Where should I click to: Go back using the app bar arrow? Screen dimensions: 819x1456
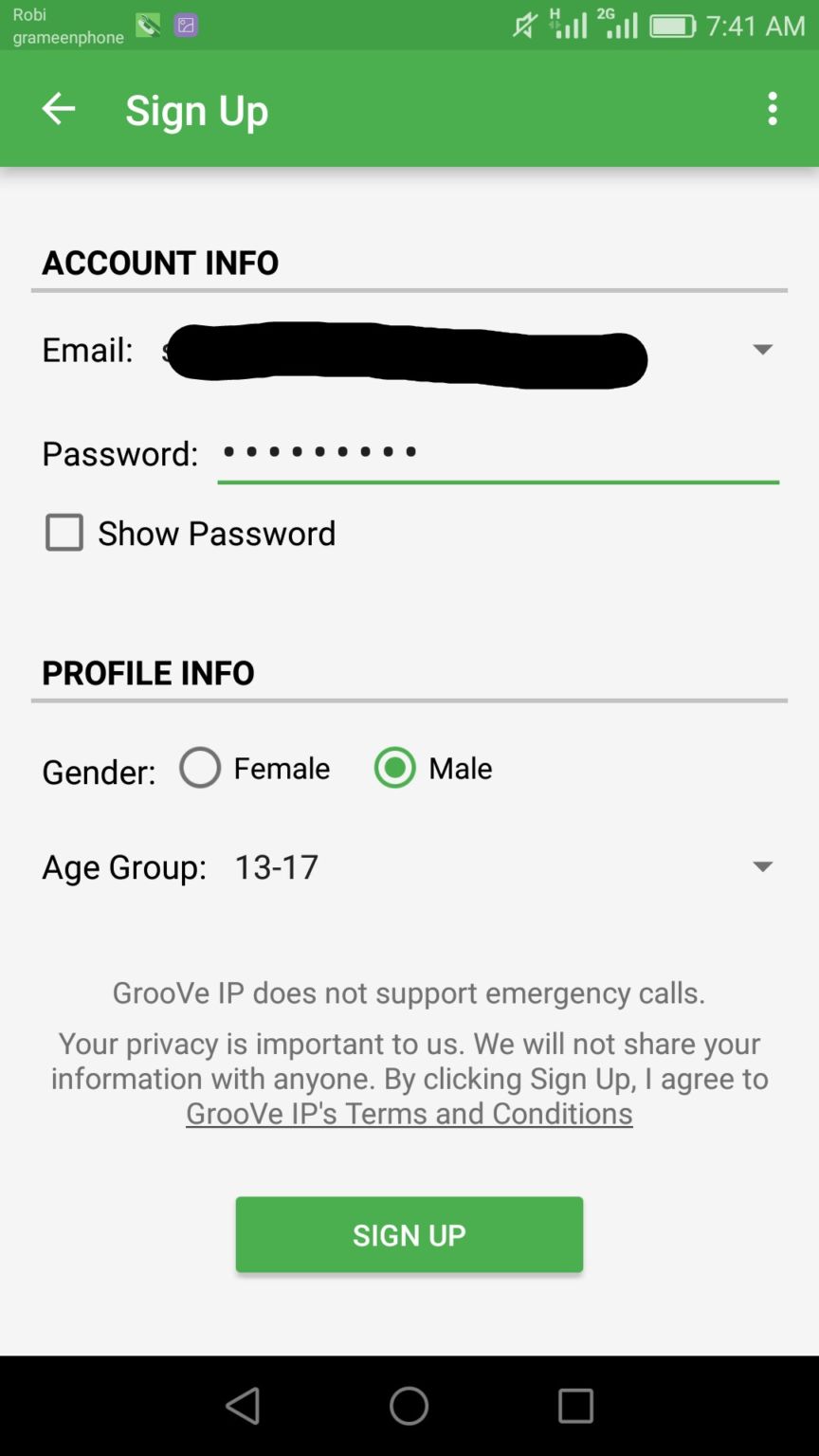(58, 109)
